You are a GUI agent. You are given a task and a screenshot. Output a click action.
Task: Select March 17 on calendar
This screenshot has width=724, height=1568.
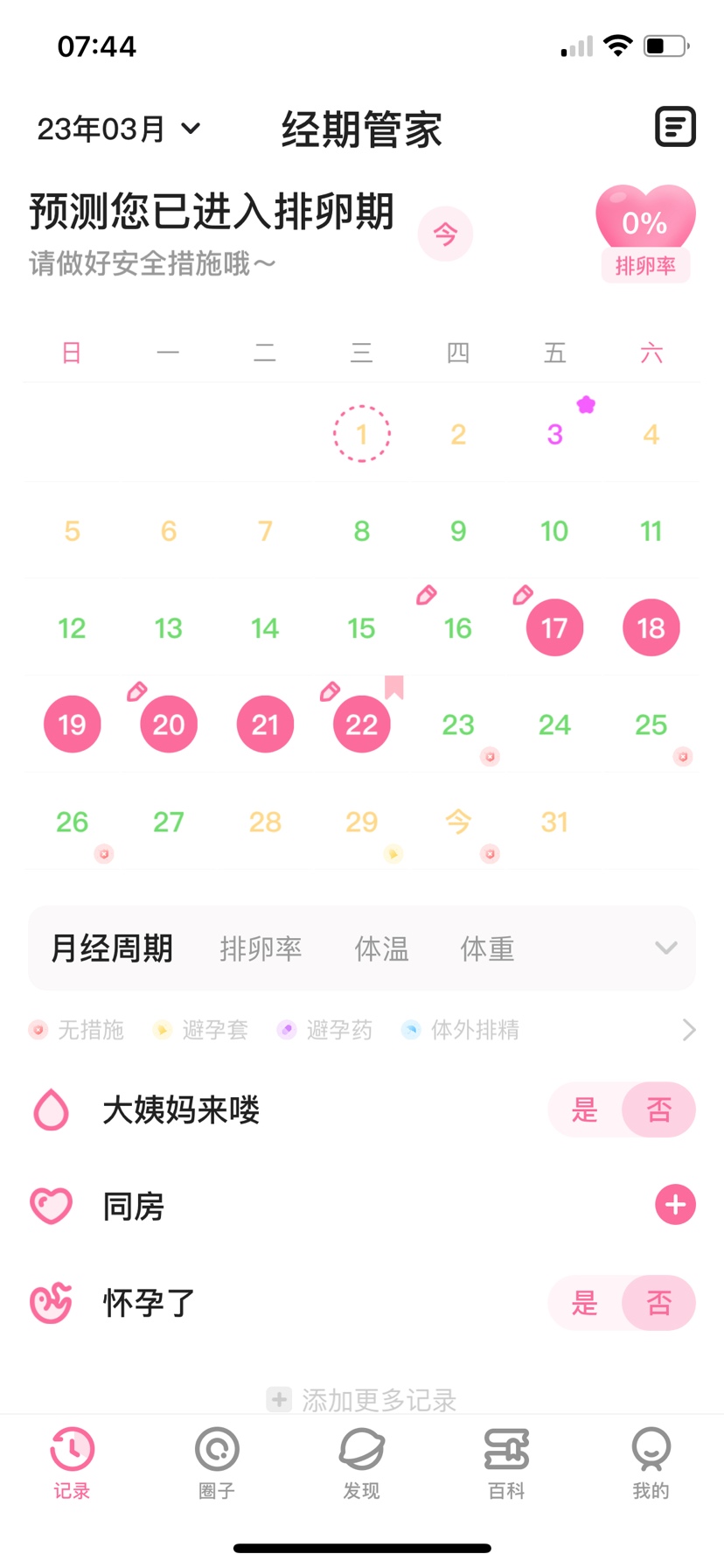pos(554,628)
